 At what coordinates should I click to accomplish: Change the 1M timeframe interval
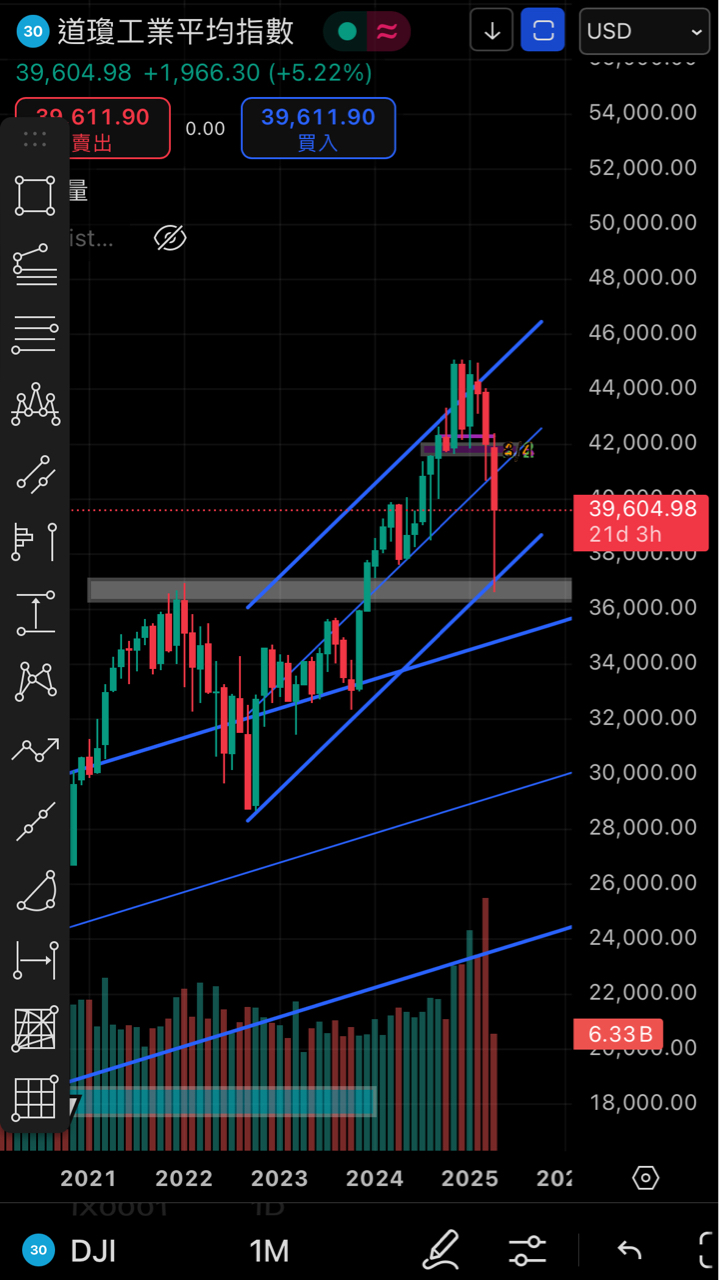(x=269, y=1250)
